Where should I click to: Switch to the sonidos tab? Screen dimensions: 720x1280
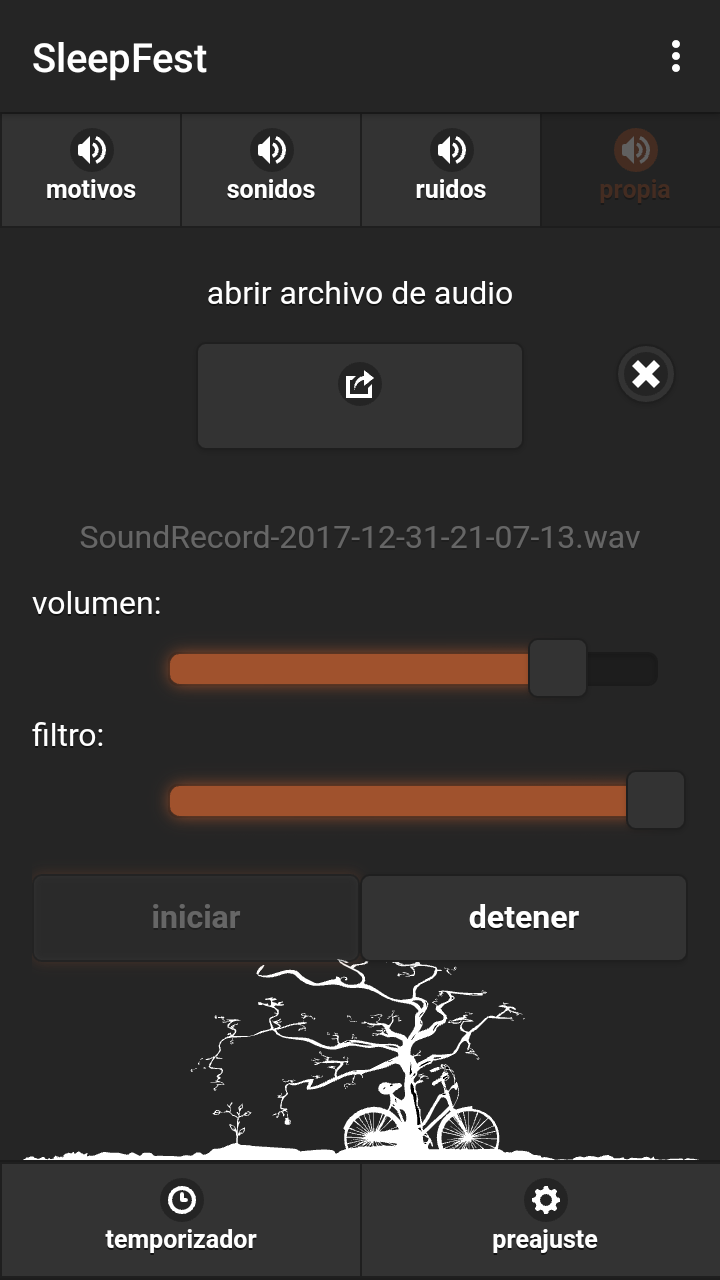pos(271,170)
